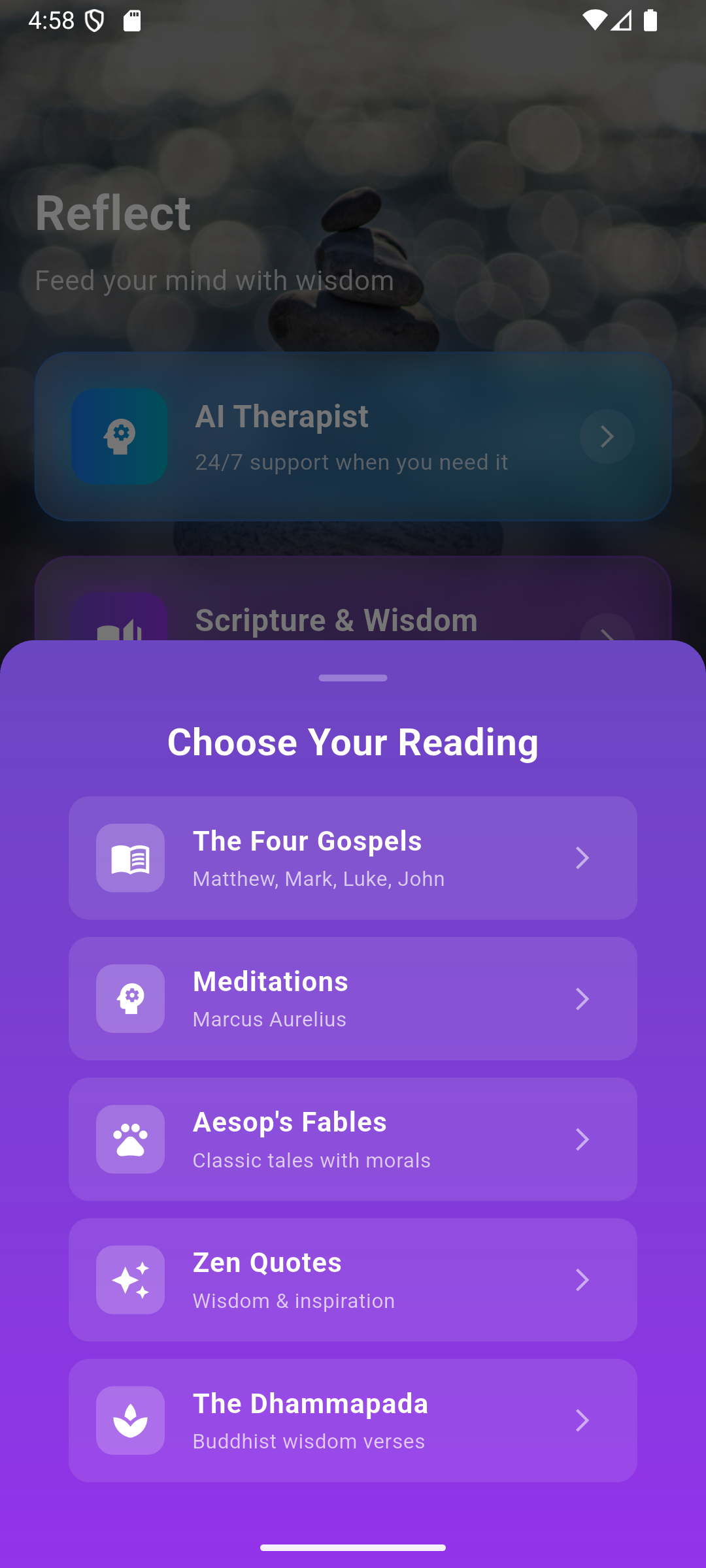Click the Choose Your Reading heading
Screen dimensions: 706x1568
tap(353, 742)
